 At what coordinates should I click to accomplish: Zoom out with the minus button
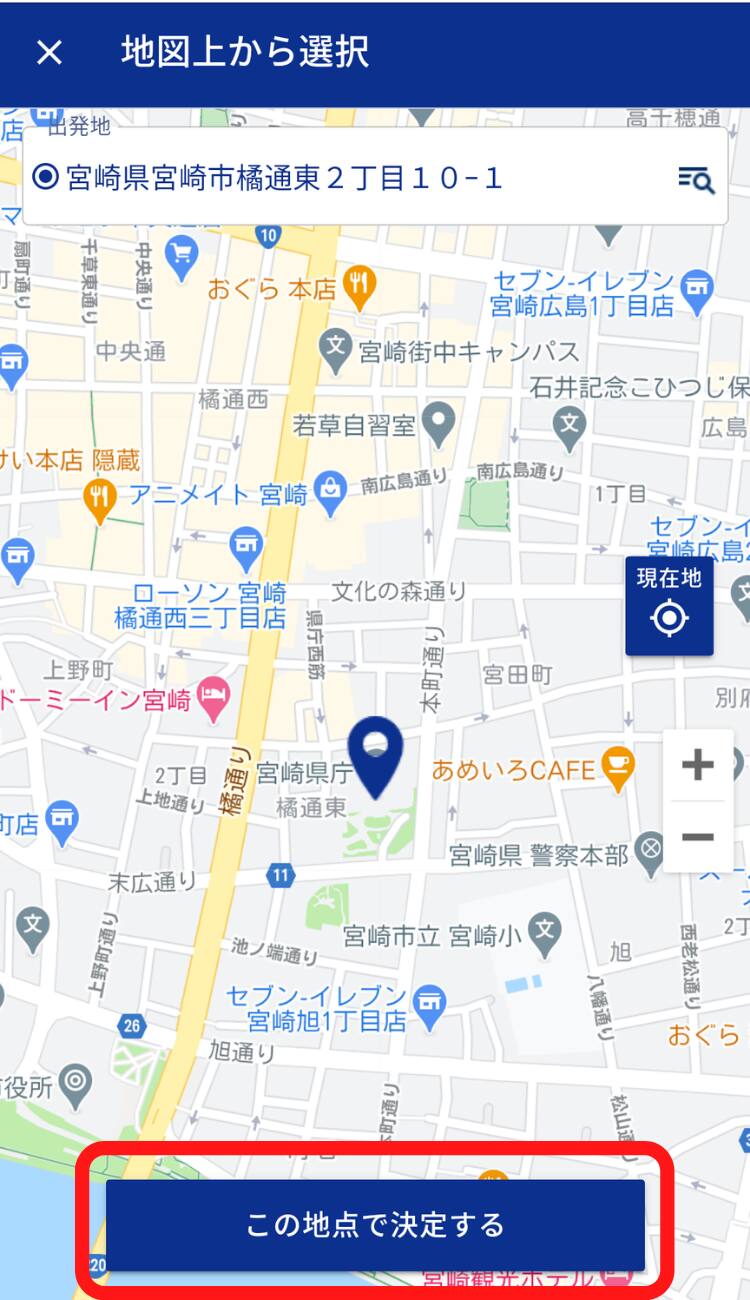[x=697, y=837]
